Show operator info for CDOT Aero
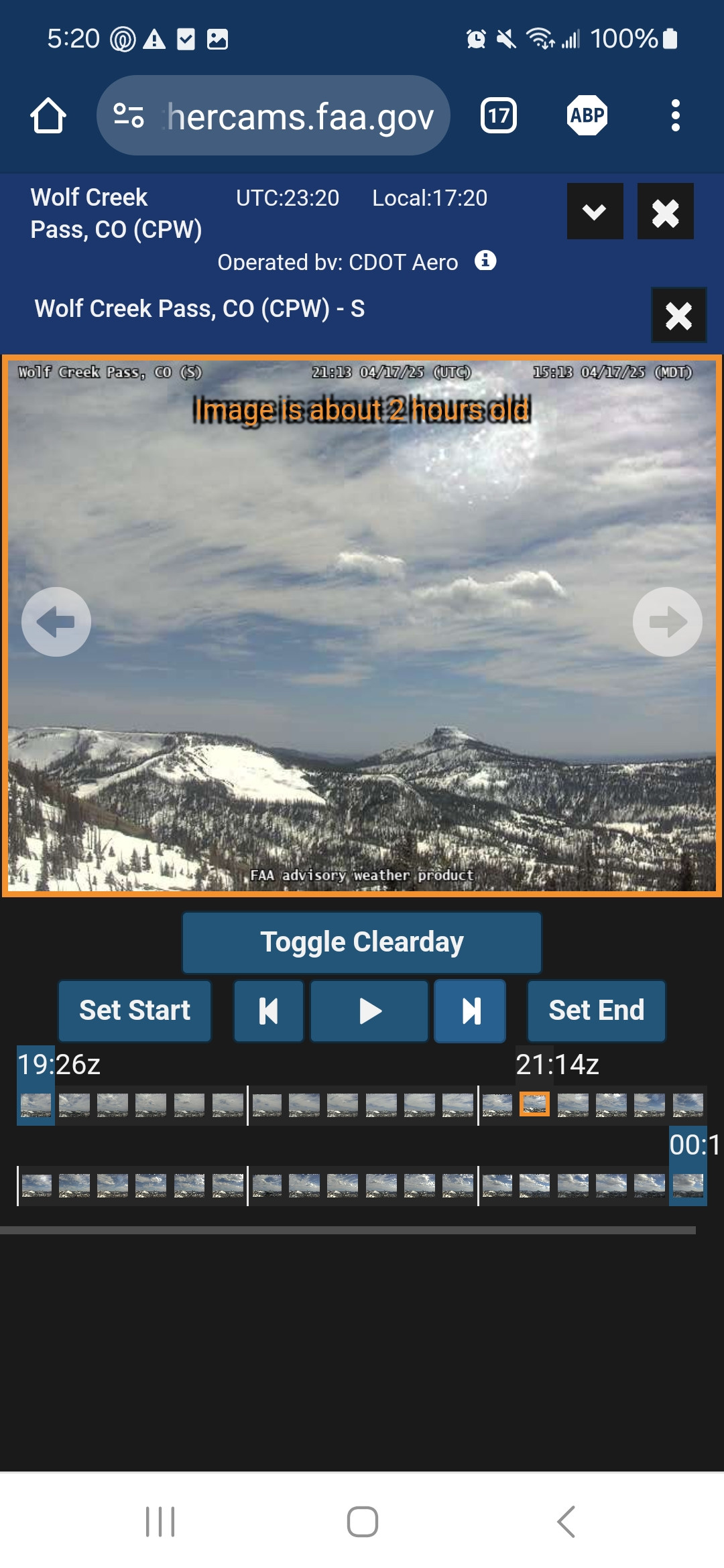724x1568 pixels. pos(485,261)
